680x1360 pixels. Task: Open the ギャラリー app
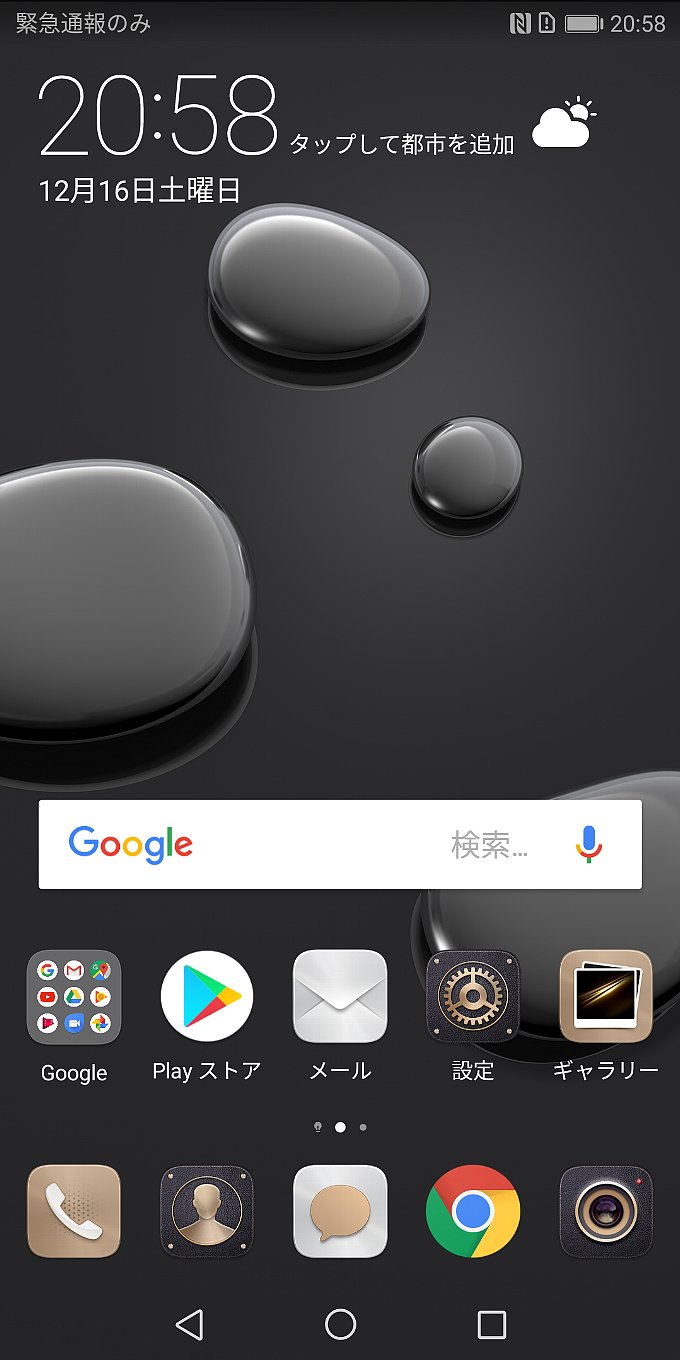coord(606,997)
